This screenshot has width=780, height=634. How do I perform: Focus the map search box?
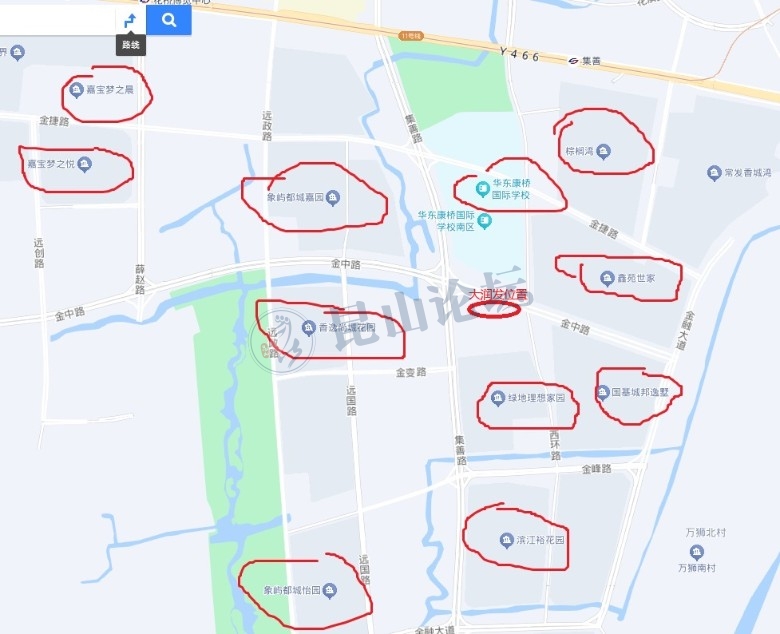click(55, 19)
